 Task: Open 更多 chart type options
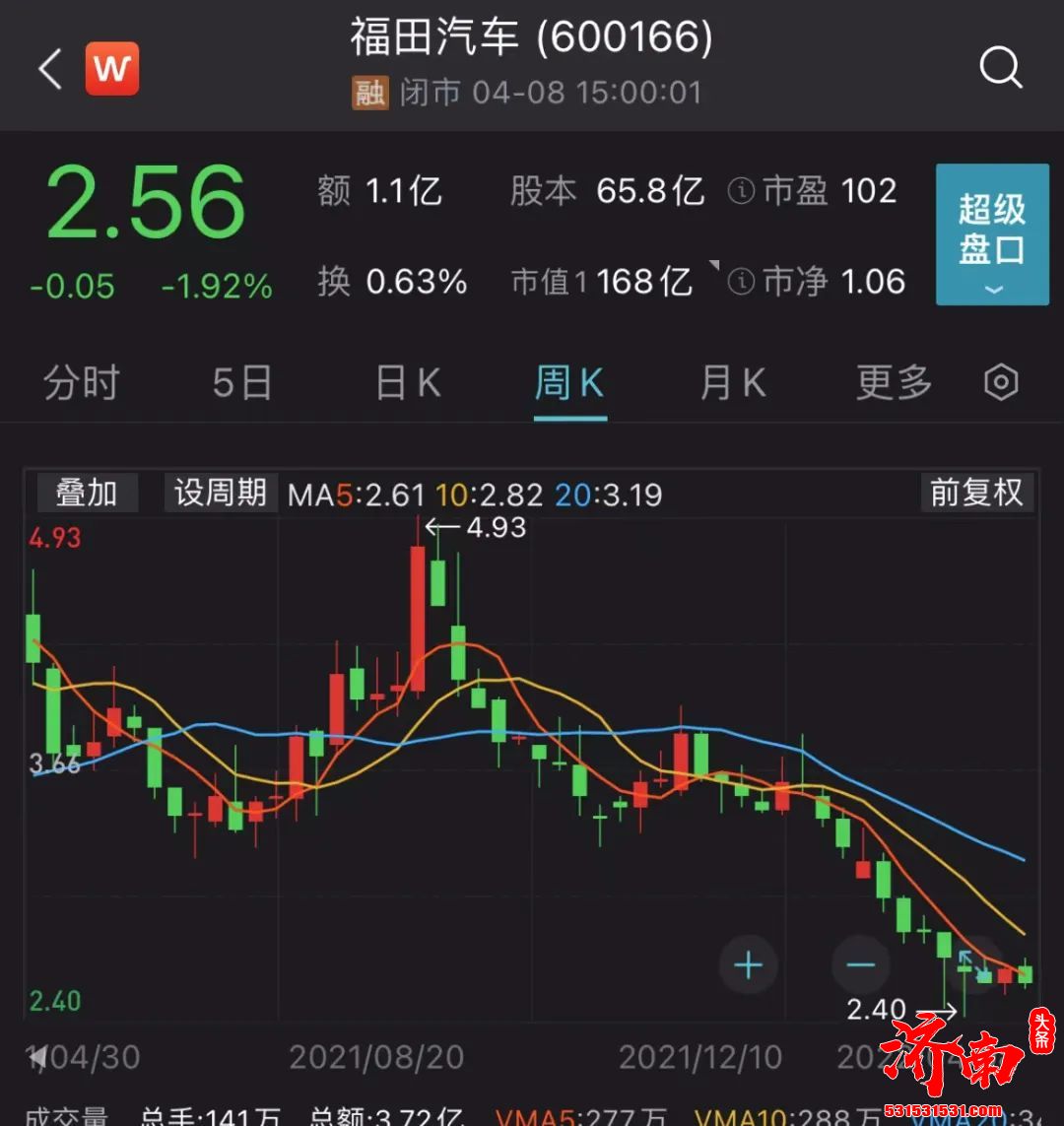[892, 383]
